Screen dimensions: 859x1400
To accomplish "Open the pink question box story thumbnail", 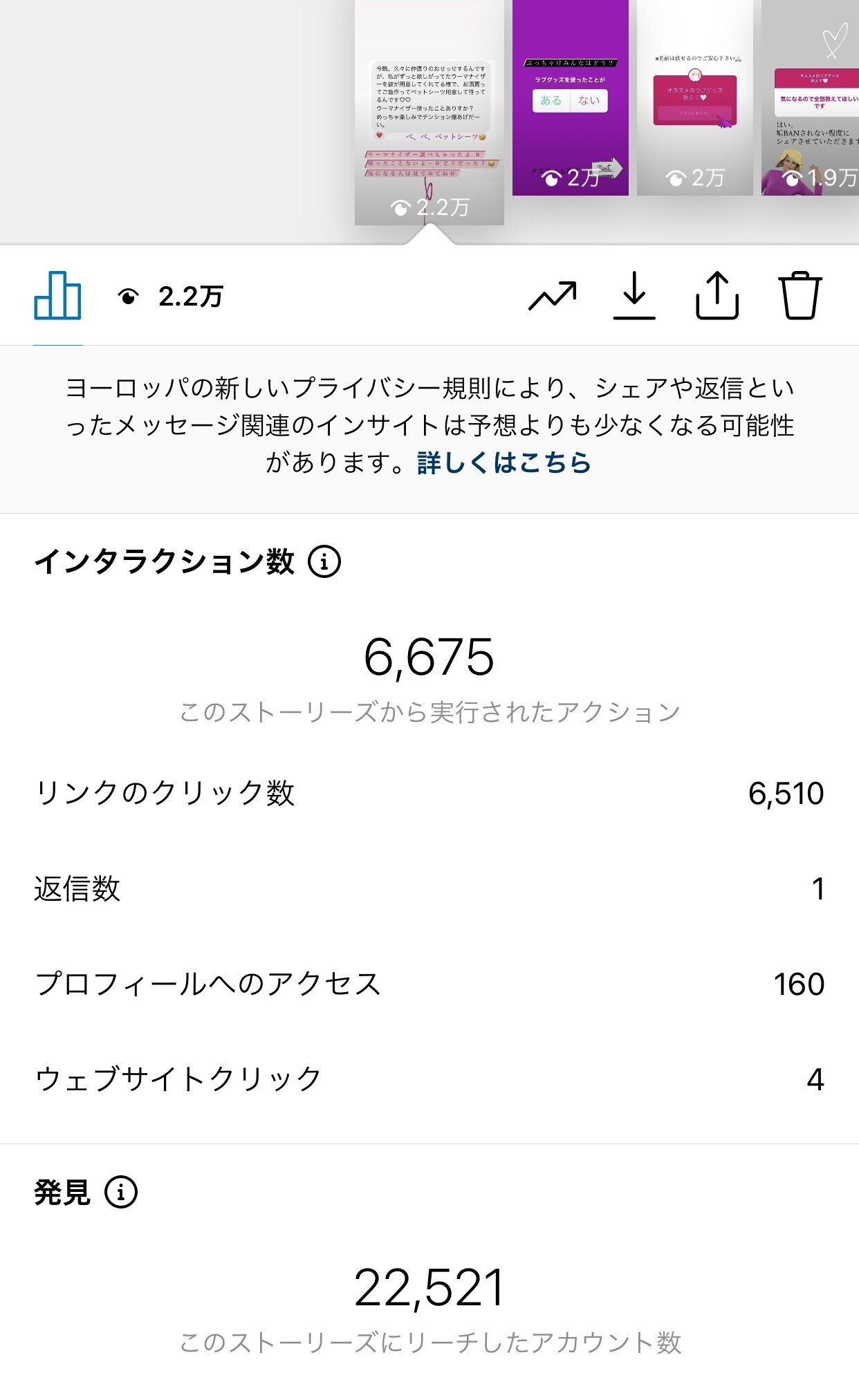I will click(x=695, y=97).
